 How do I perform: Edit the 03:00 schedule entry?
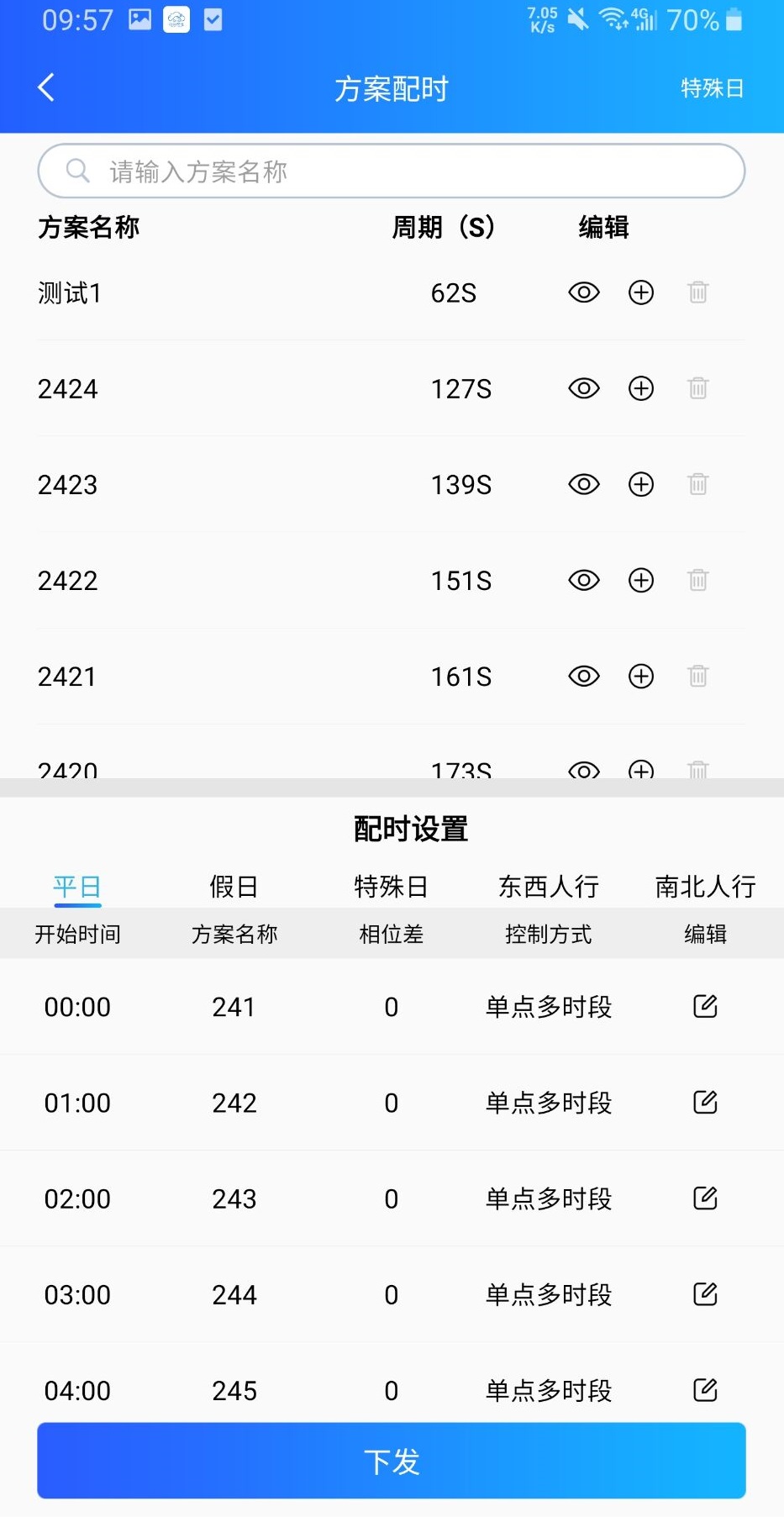point(705,1293)
